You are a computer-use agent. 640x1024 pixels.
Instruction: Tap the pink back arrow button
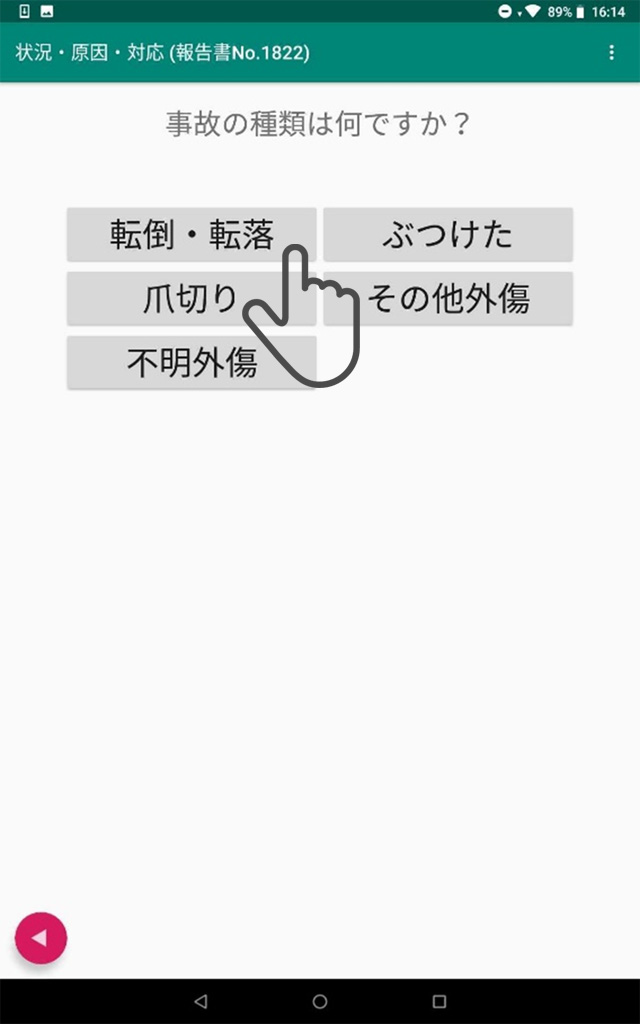point(41,938)
